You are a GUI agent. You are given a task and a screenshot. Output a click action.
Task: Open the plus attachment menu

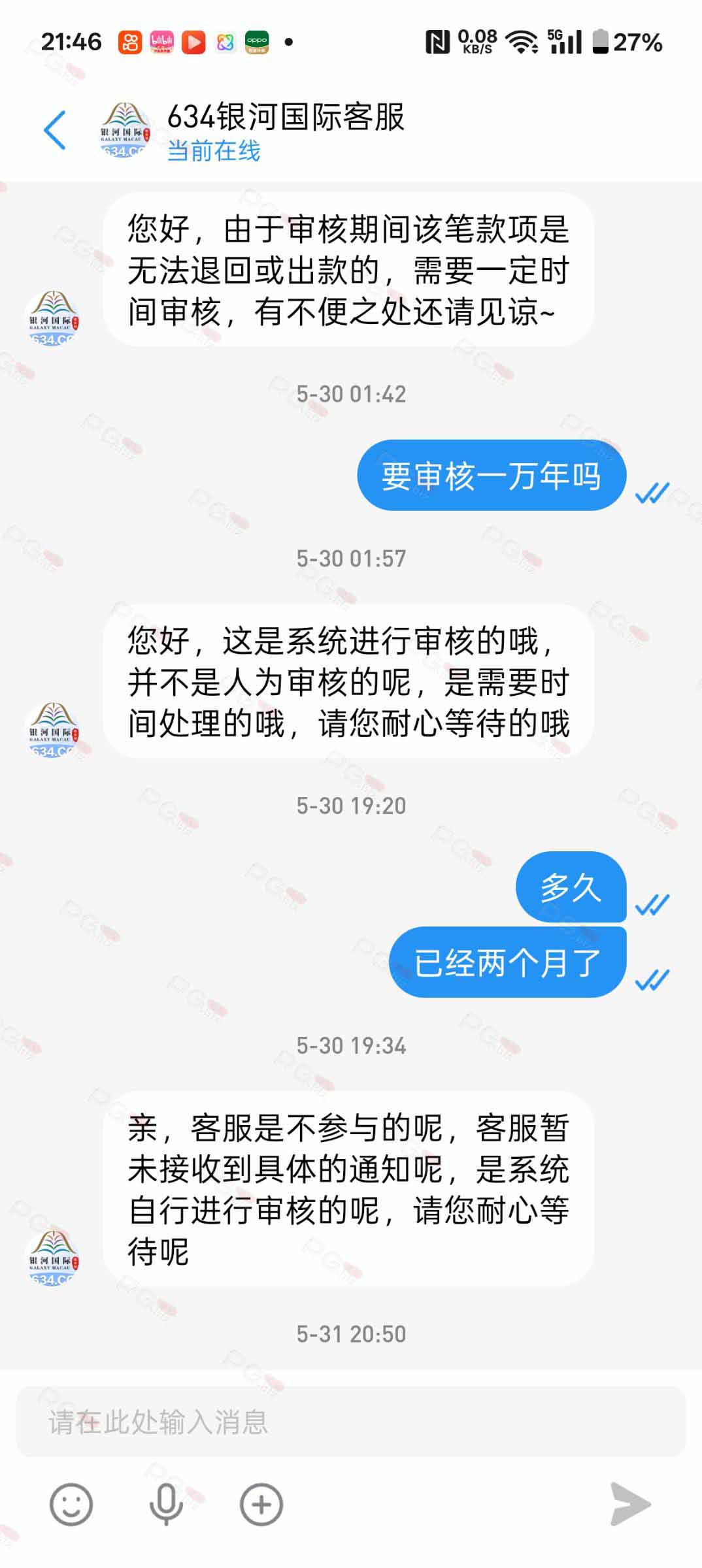(x=261, y=1505)
